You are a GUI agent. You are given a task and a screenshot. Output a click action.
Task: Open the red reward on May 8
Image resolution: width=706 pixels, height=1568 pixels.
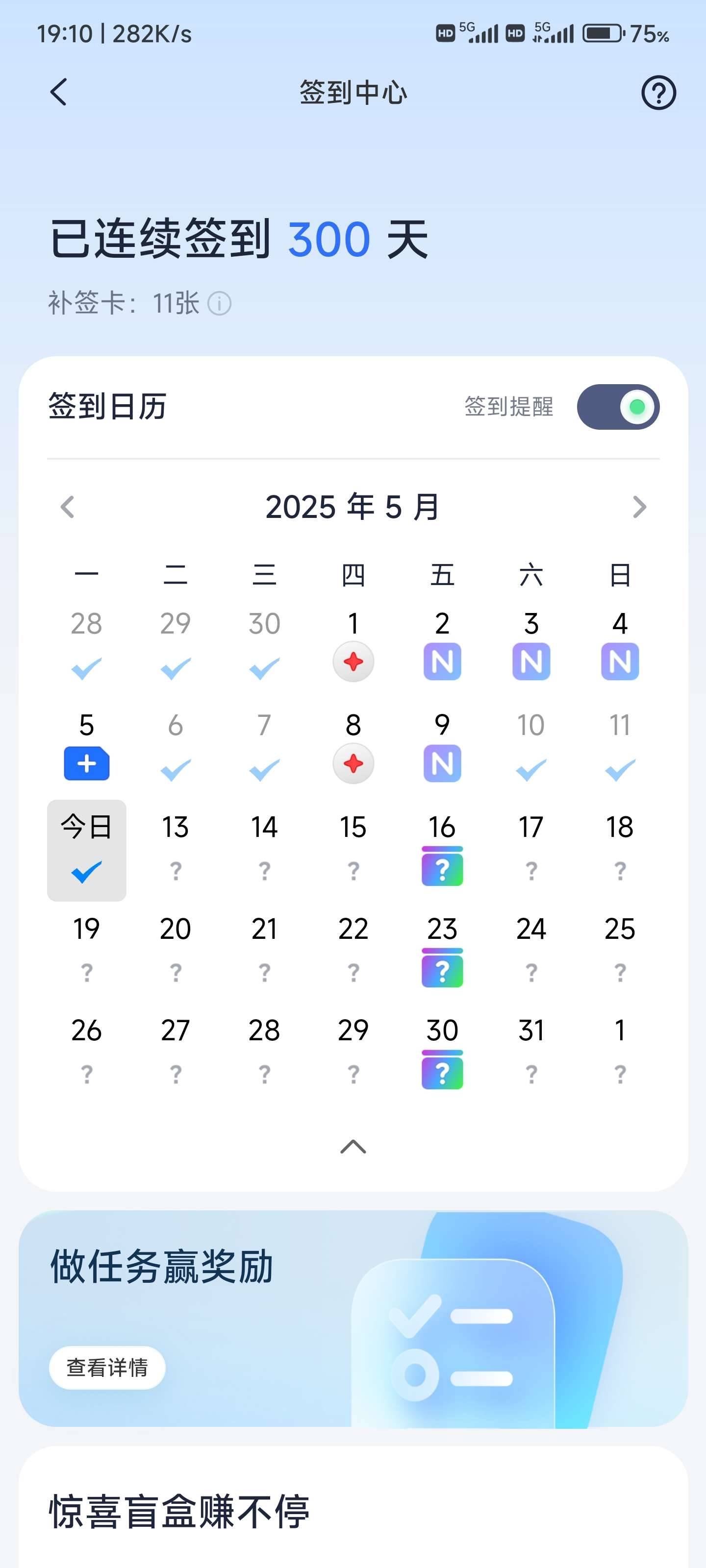pos(353,763)
